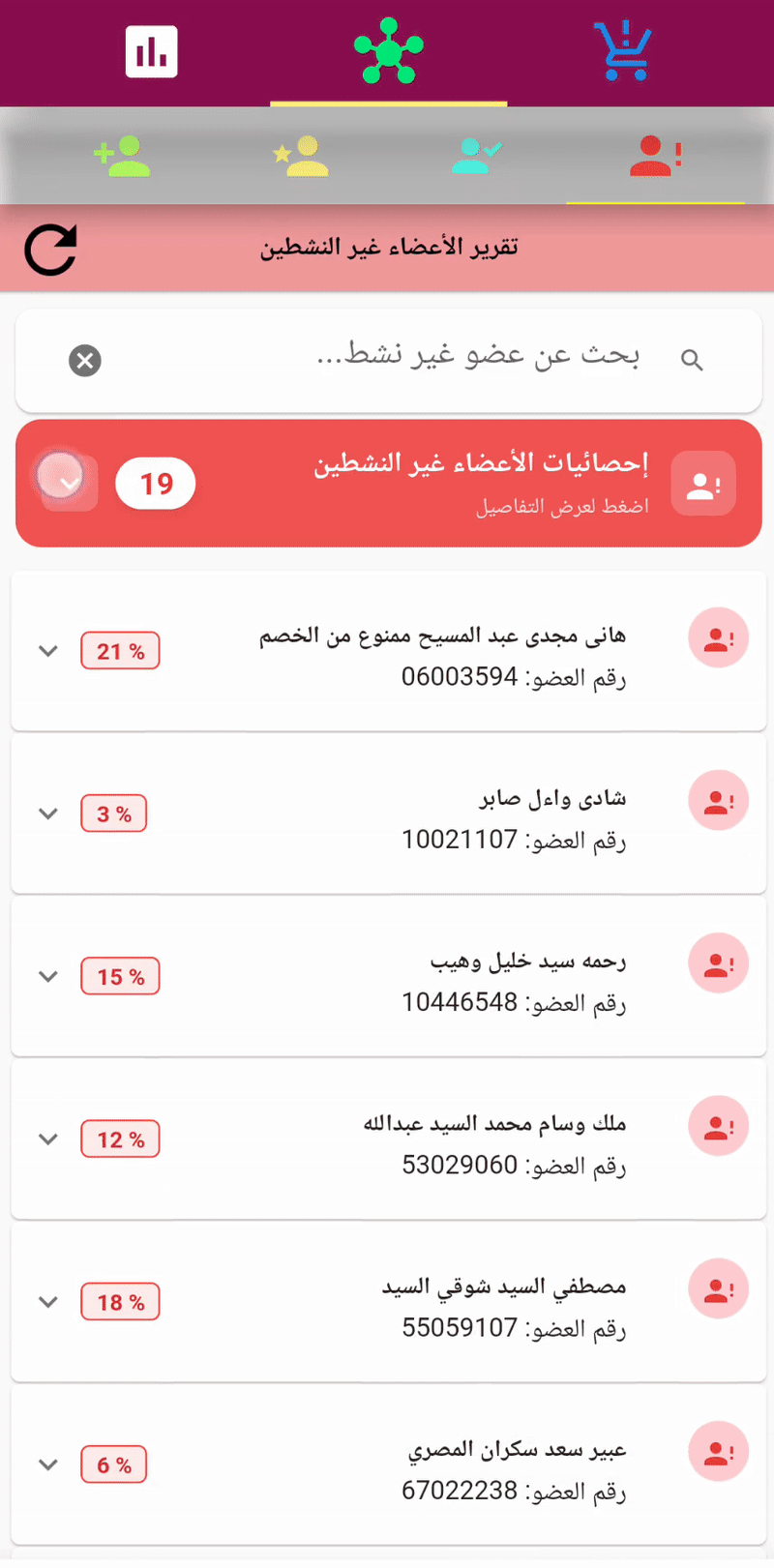Open the shopping cart section
Viewport: 774px width, 1568px height.
624,48
